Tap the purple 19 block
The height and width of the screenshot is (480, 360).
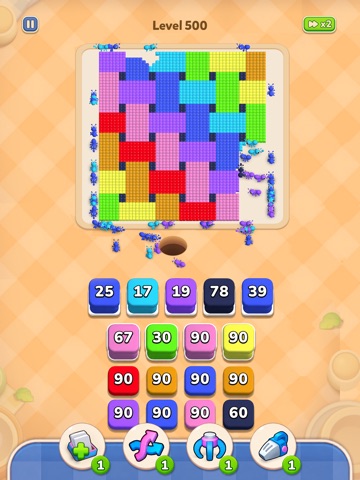click(181, 296)
